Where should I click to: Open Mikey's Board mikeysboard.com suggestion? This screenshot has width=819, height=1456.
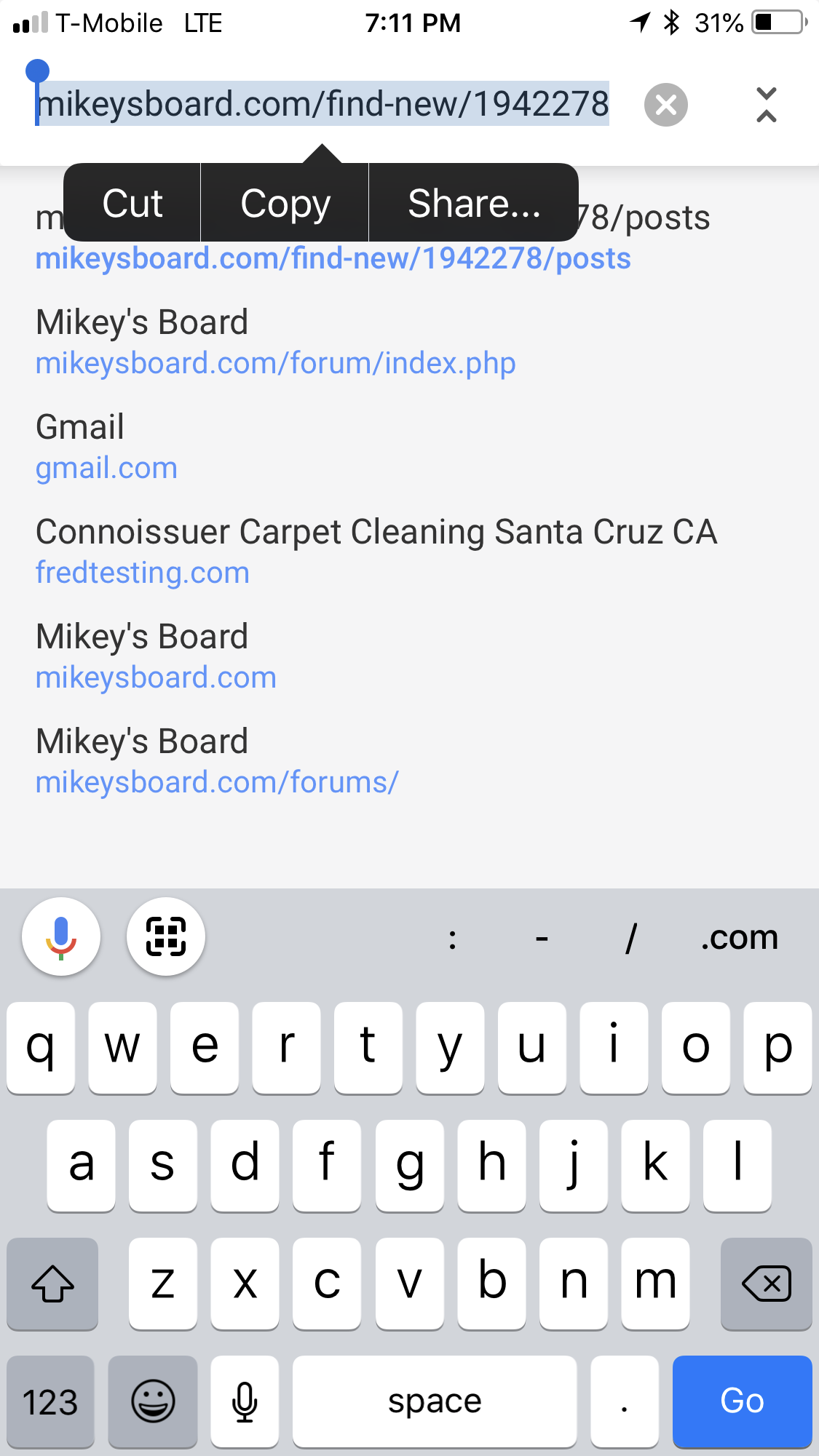pyautogui.click(x=156, y=658)
